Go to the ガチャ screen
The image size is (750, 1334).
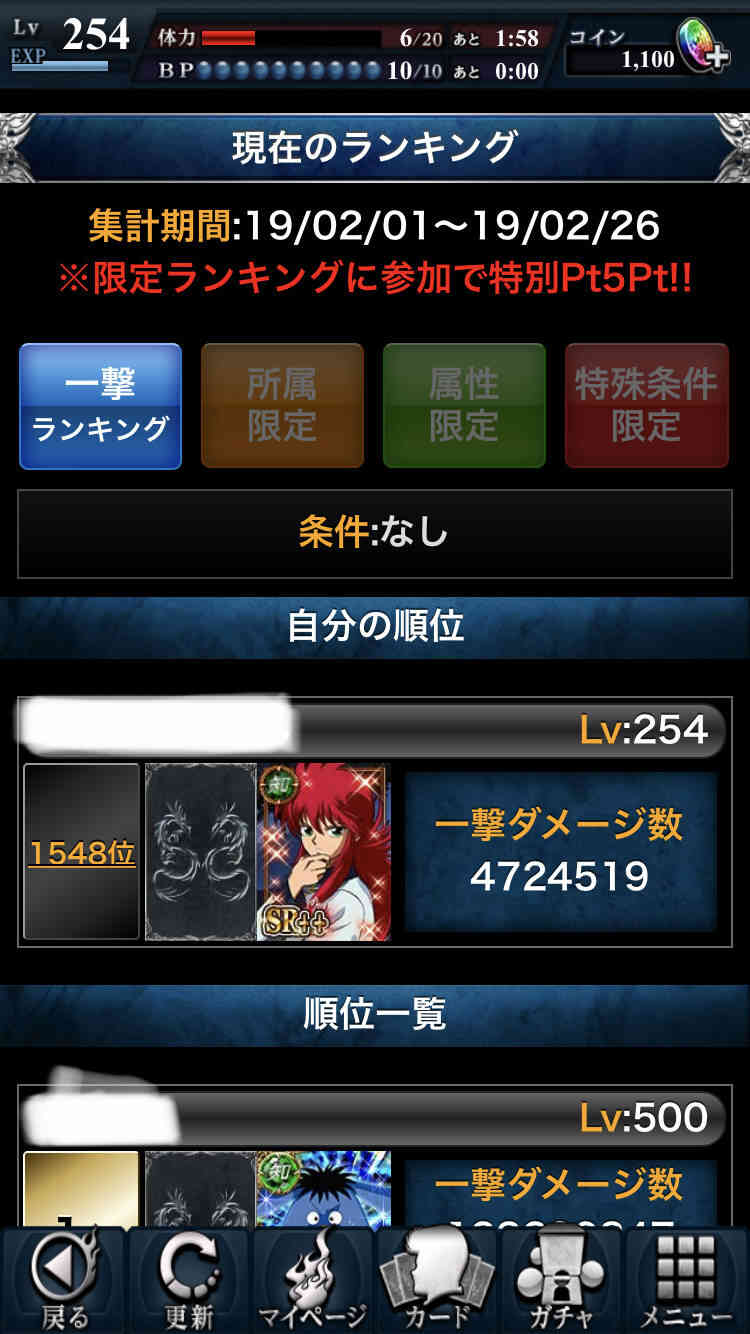(561, 1281)
